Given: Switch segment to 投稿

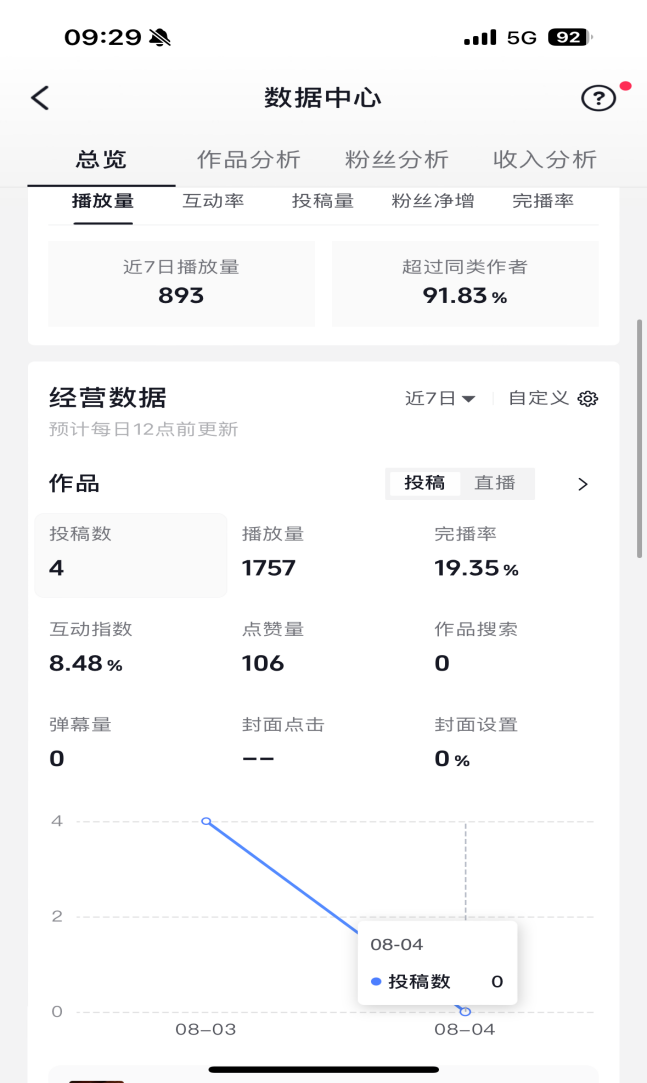Looking at the screenshot, I should pos(424,483).
